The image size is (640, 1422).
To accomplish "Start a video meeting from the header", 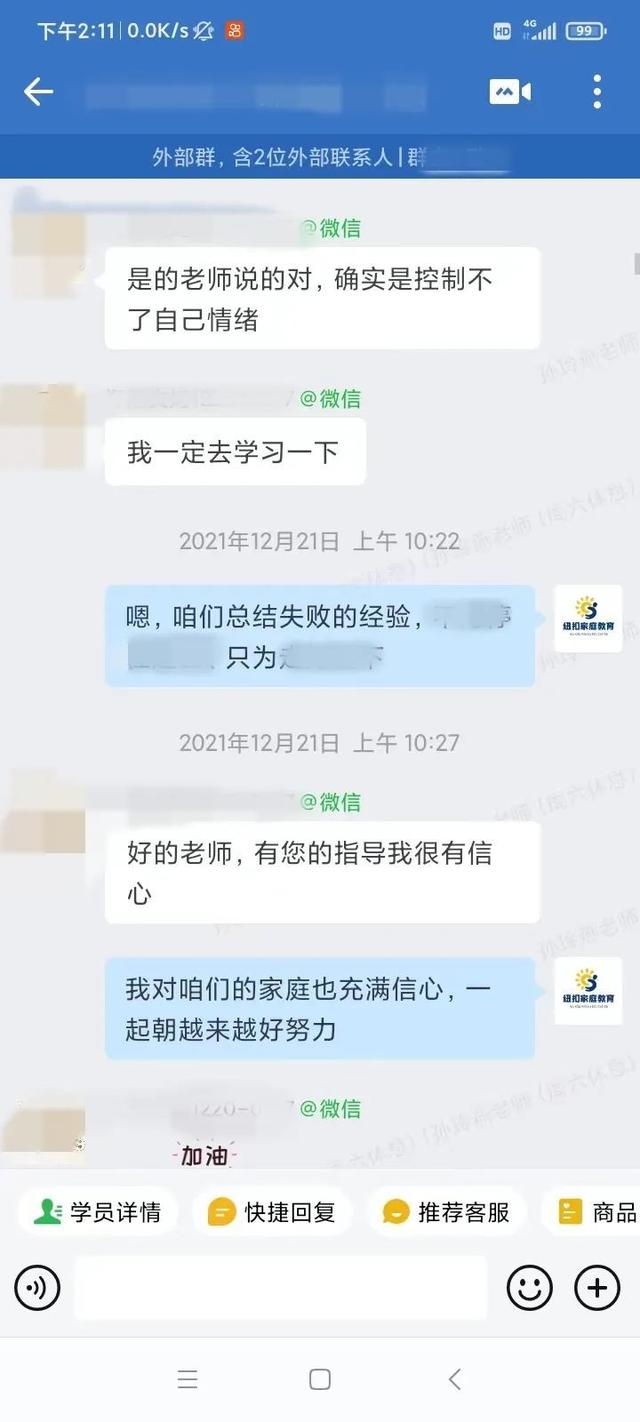I will (x=510, y=92).
